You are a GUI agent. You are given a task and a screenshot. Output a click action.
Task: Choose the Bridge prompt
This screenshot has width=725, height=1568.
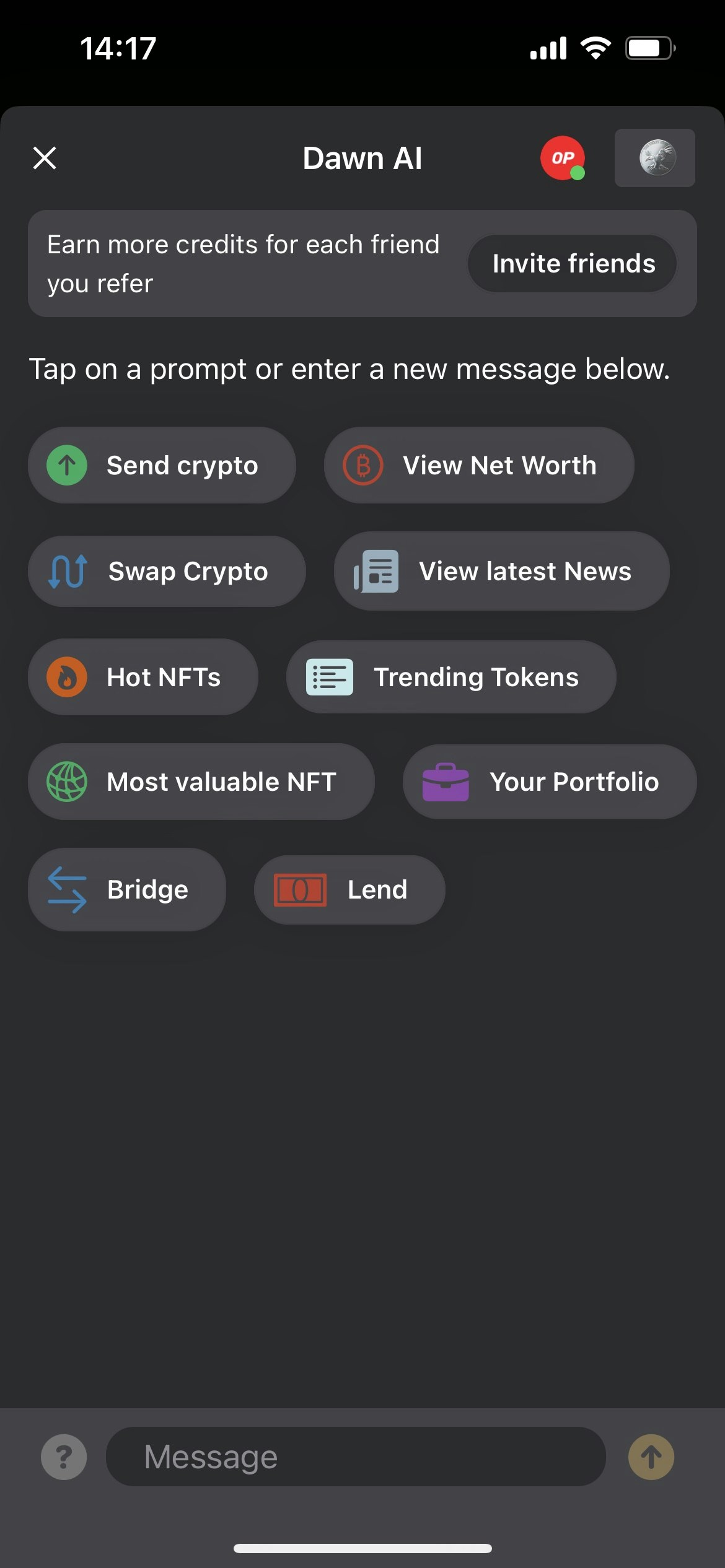click(x=127, y=889)
